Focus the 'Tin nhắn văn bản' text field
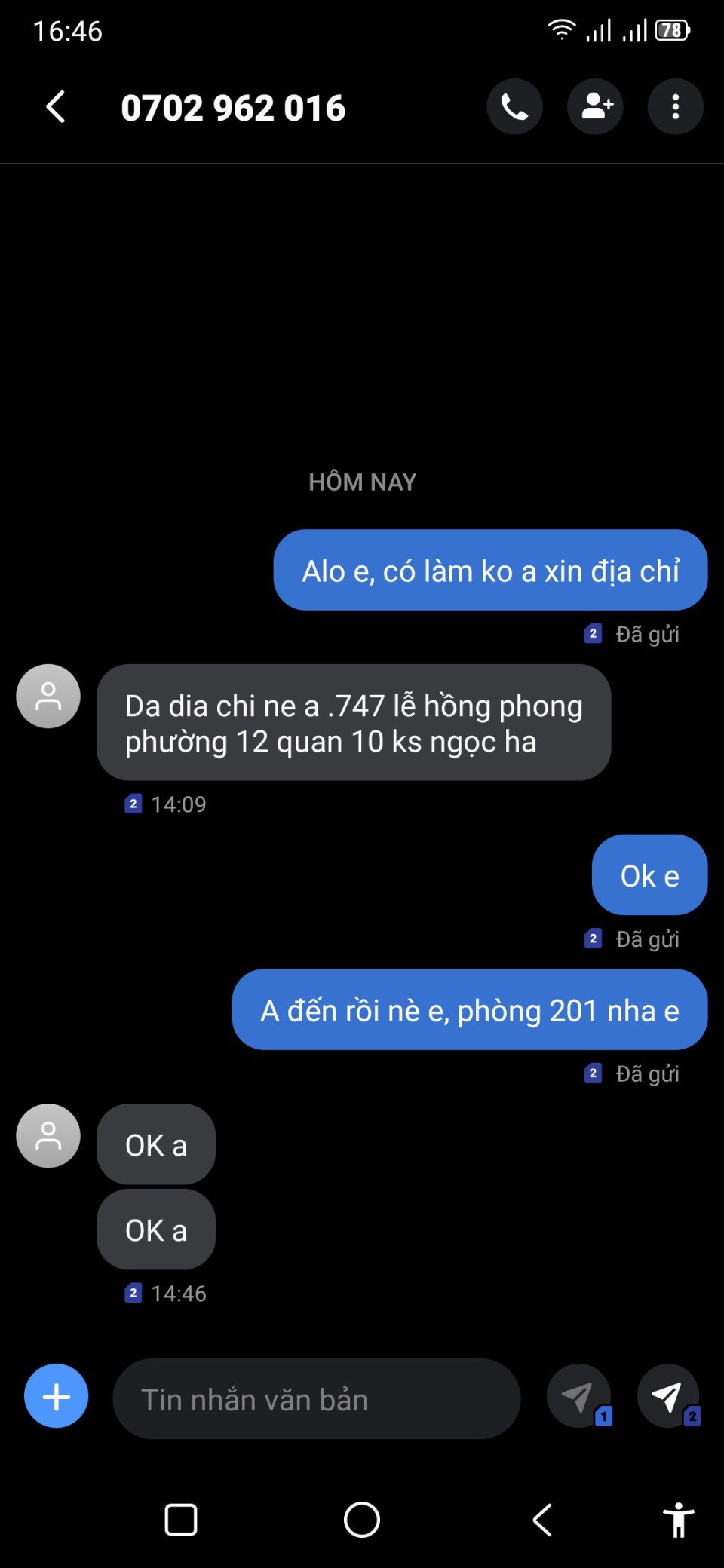Image resolution: width=724 pixels, height=1568 pixels. tap(317, 1399)
